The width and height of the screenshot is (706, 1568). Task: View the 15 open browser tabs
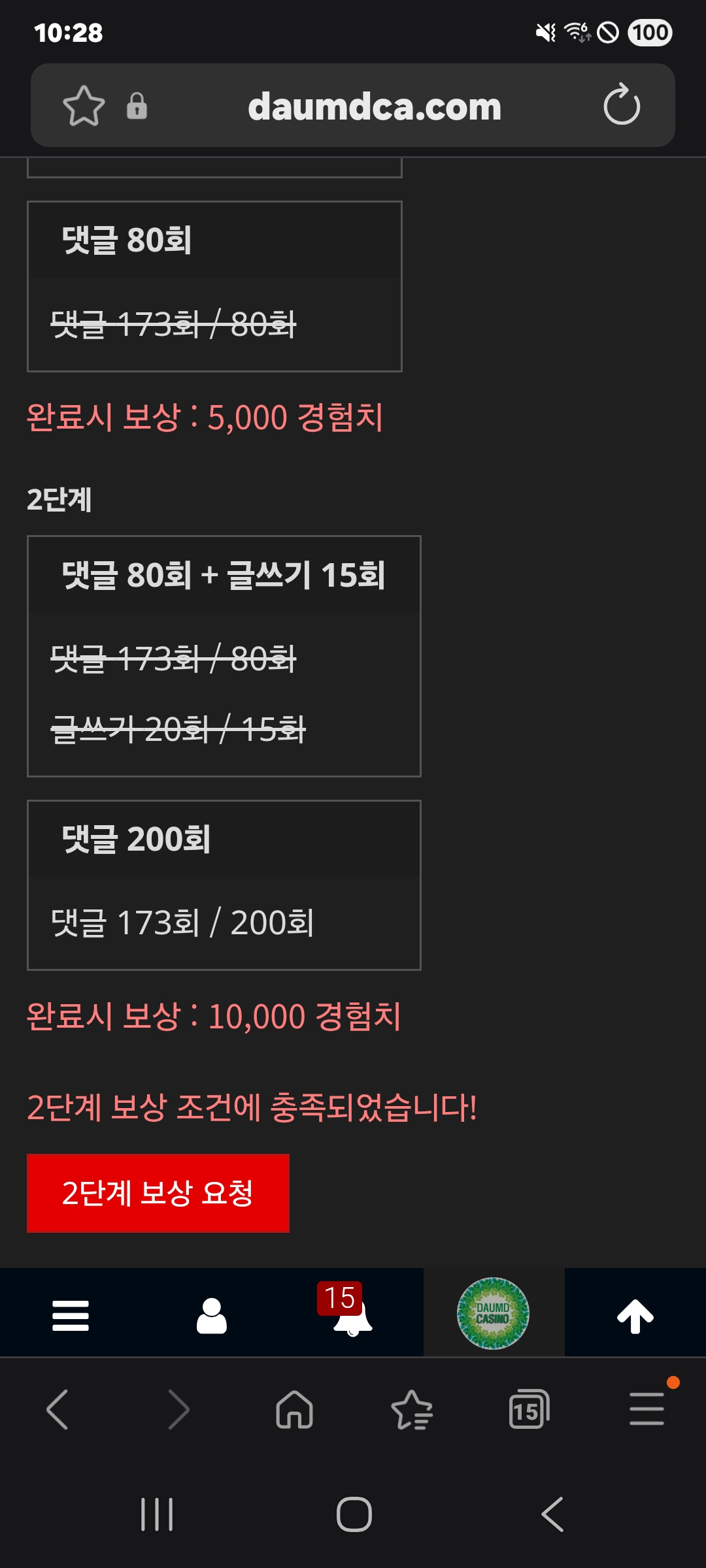pyautogui.click(x=528, y=1410)
